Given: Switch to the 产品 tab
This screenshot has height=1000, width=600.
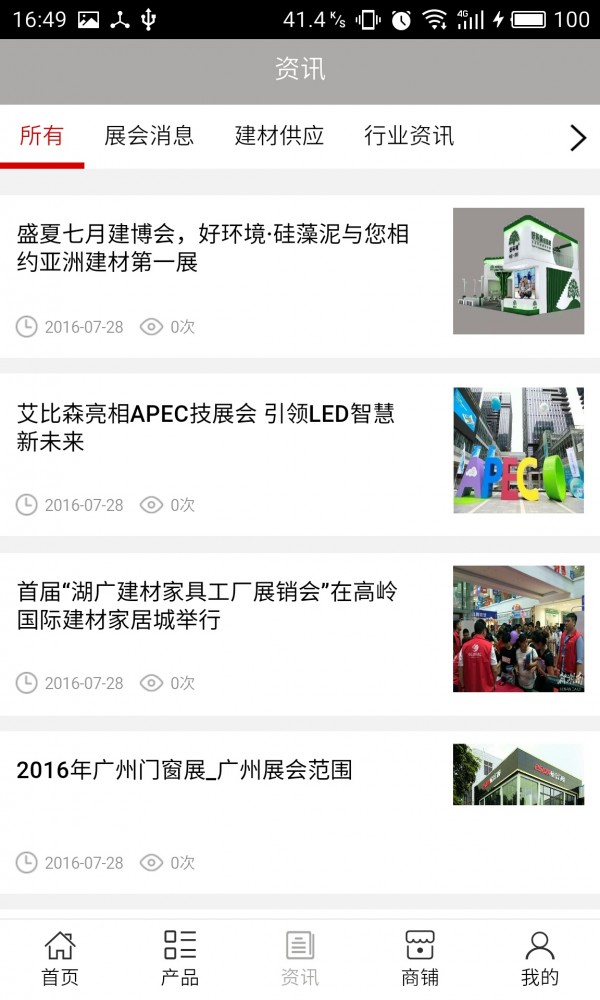Looking at the screenshot, I should (180, 958).
